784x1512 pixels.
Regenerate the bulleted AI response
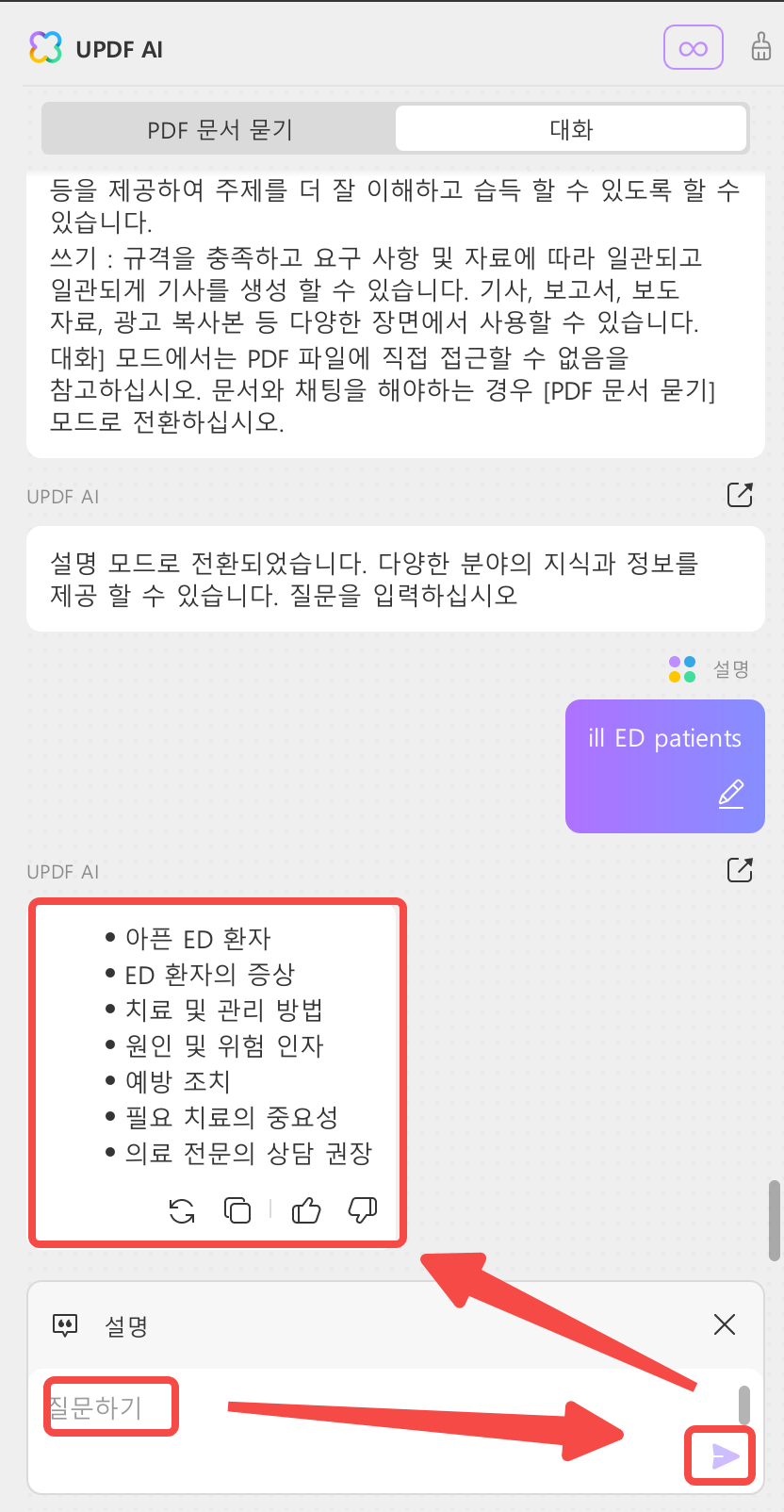click(182, 1210)
